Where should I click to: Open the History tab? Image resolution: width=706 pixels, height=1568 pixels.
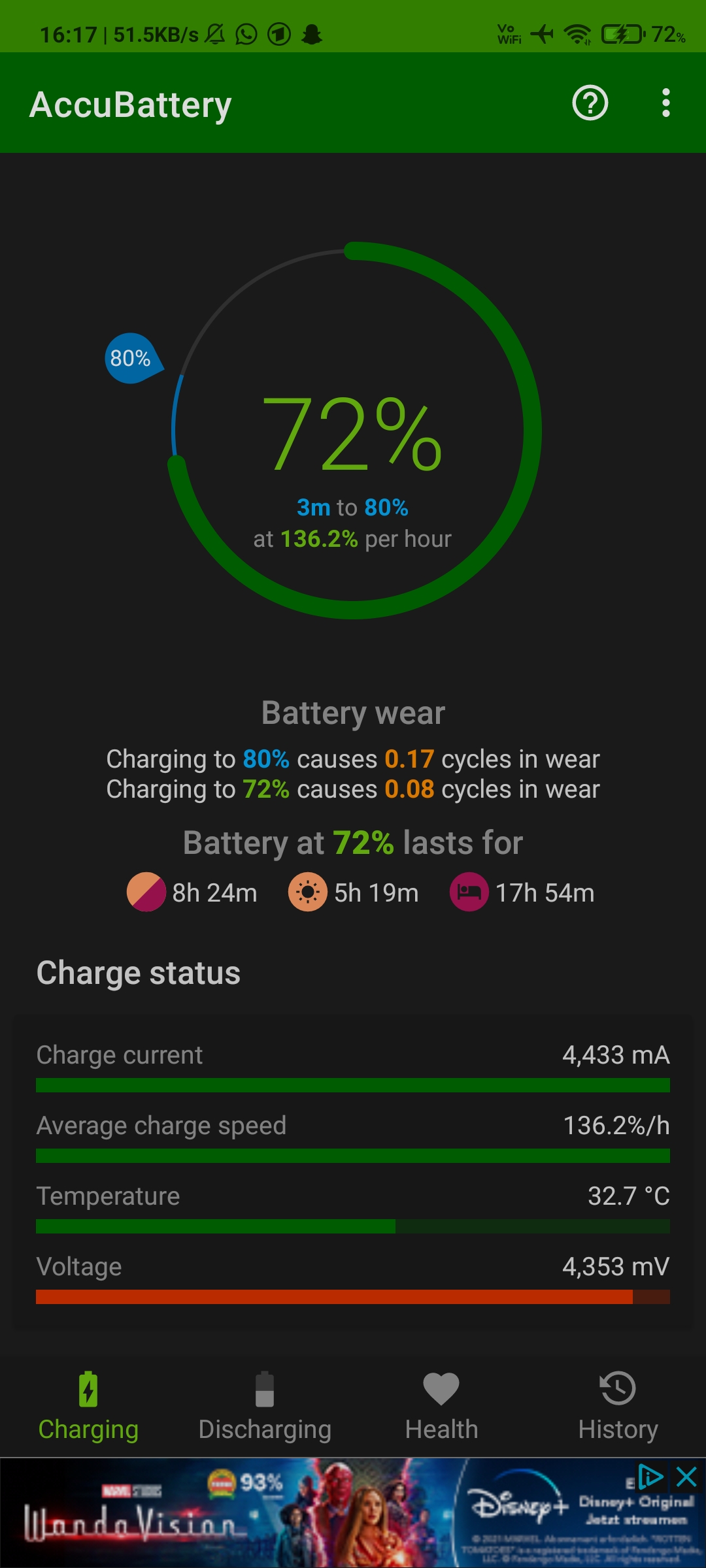tap(618, 1406)
